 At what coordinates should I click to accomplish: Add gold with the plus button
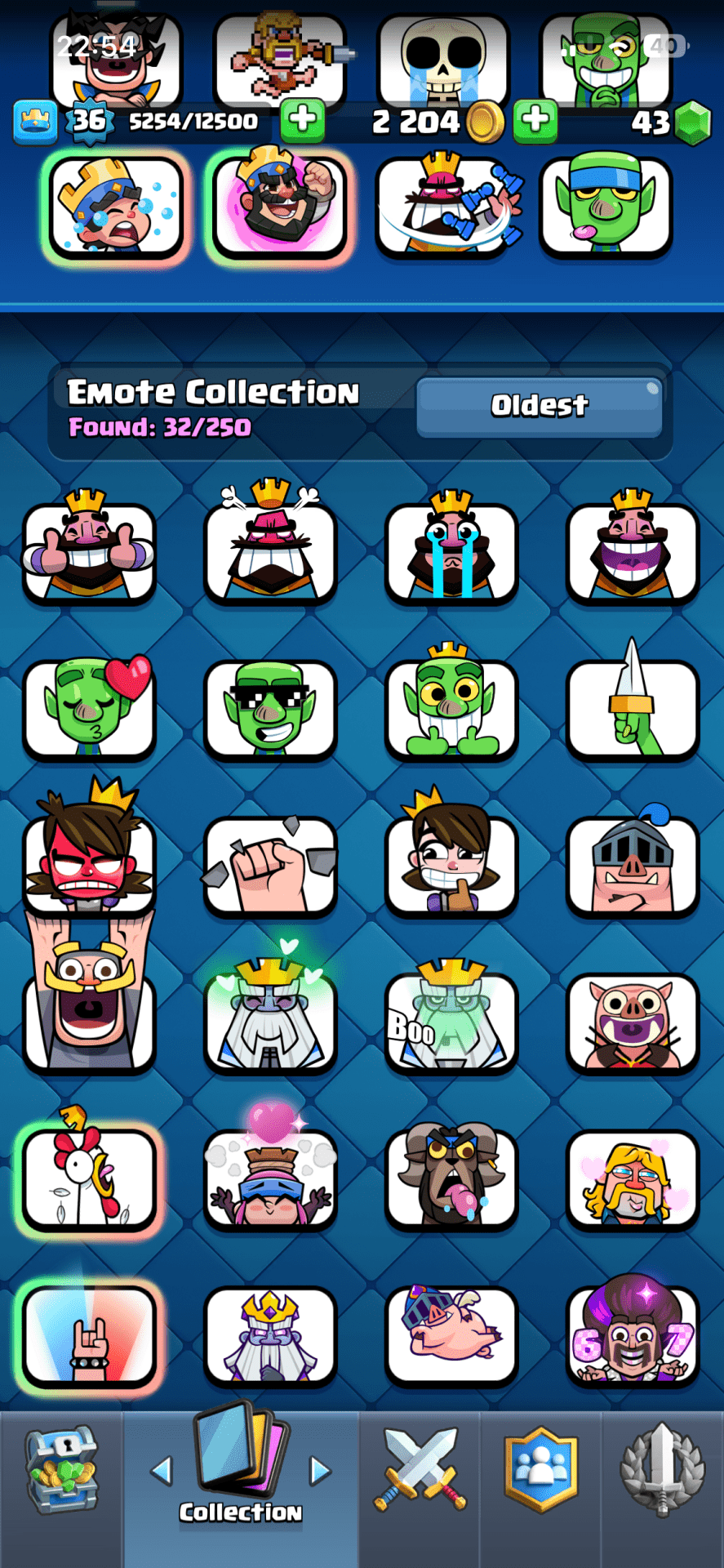pos(535,121)
